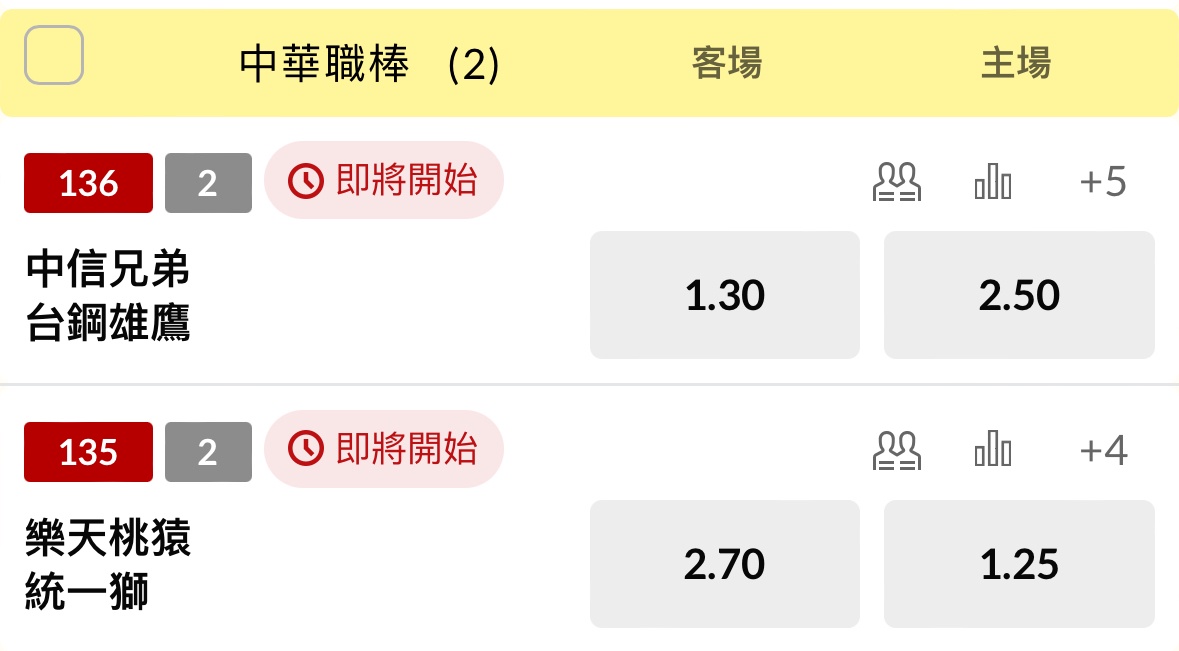Open statistics chart for match 136
This screenshot has width=1179, height=651.
[992, 183]
